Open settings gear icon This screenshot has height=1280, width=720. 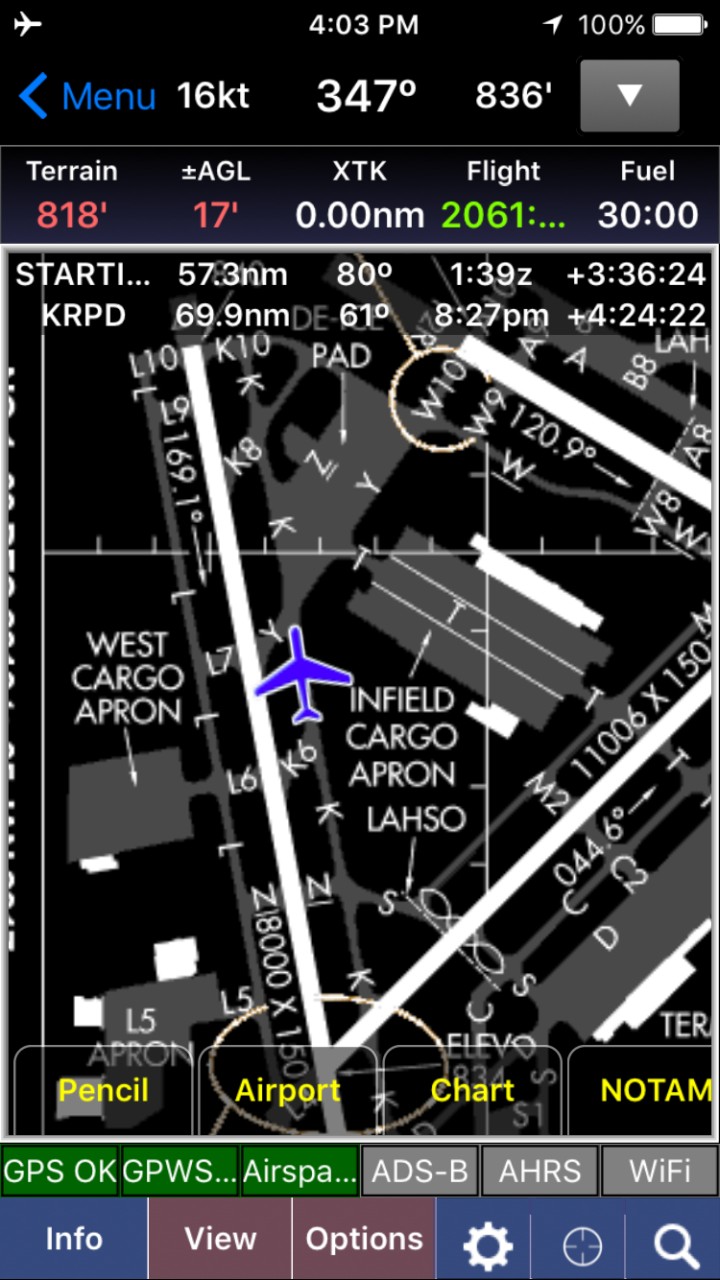tap(487, 1245)
